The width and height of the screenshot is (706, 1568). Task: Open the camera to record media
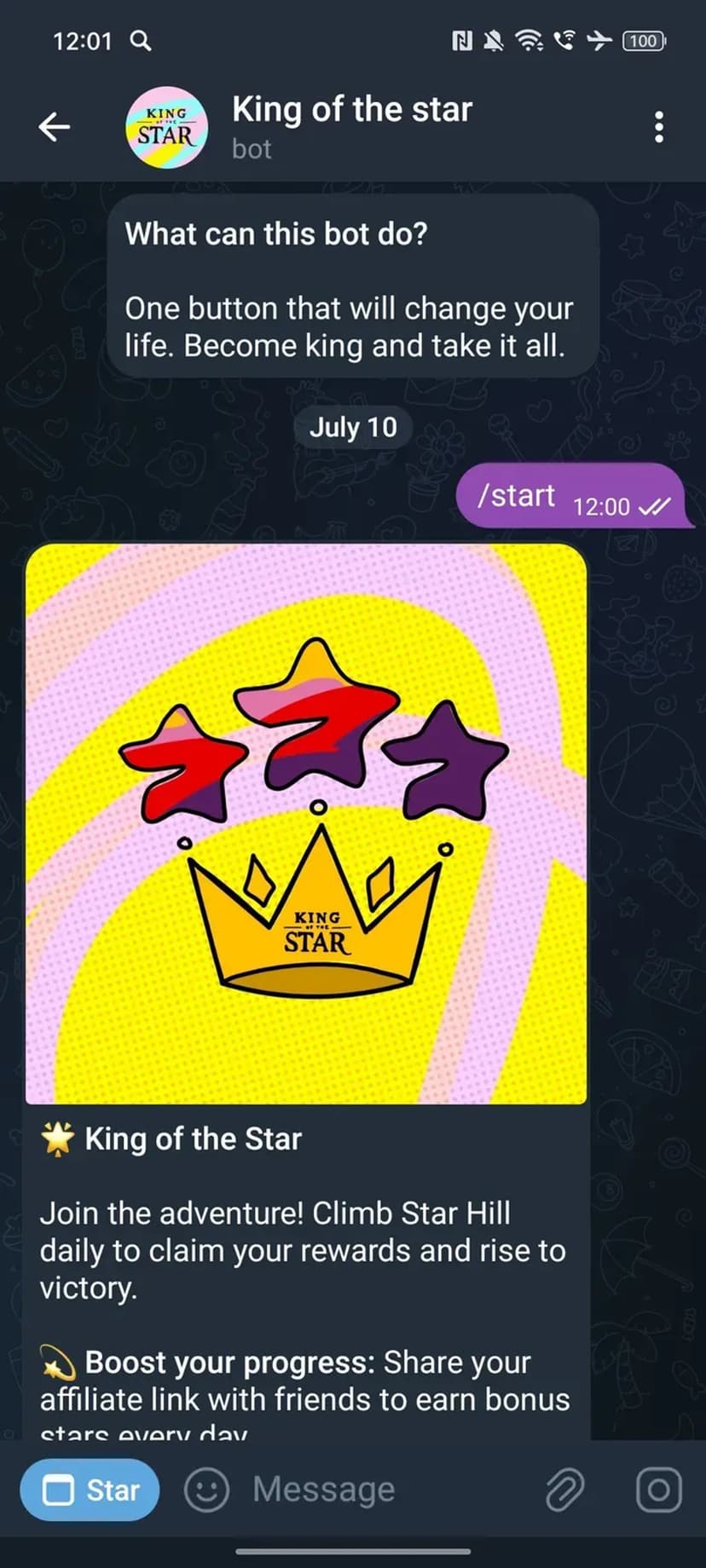[x=658, y=1490]
